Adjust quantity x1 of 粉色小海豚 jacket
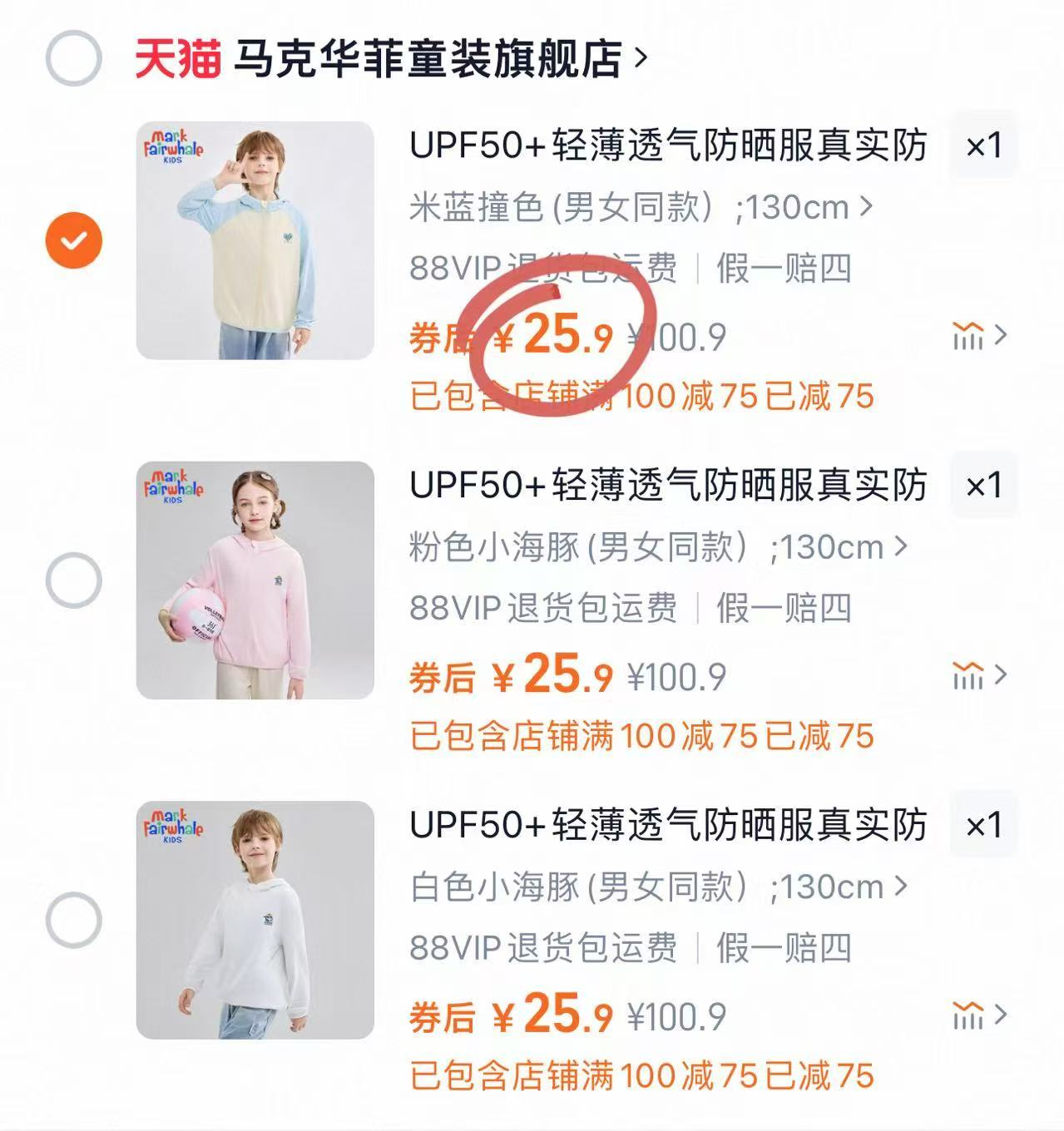The image size is (1064, 1131). [x=983, y=486]
